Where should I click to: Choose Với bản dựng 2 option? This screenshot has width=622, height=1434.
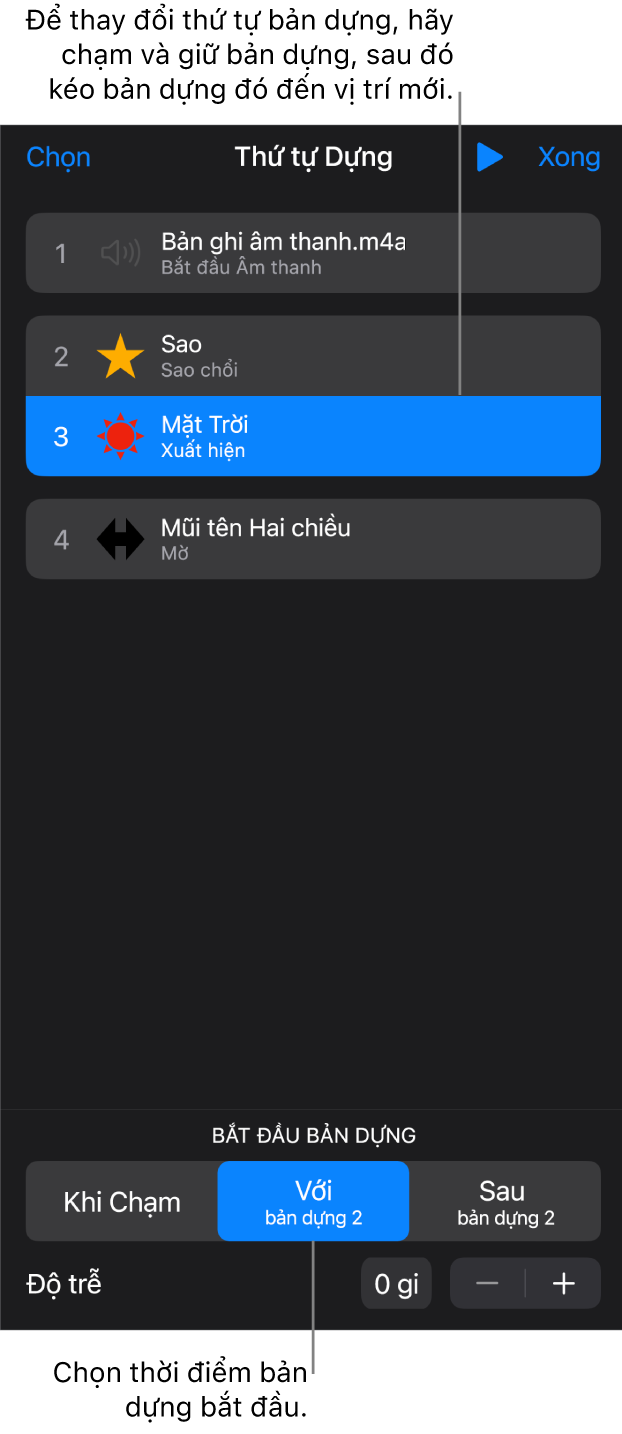[x=313, y=1201]
